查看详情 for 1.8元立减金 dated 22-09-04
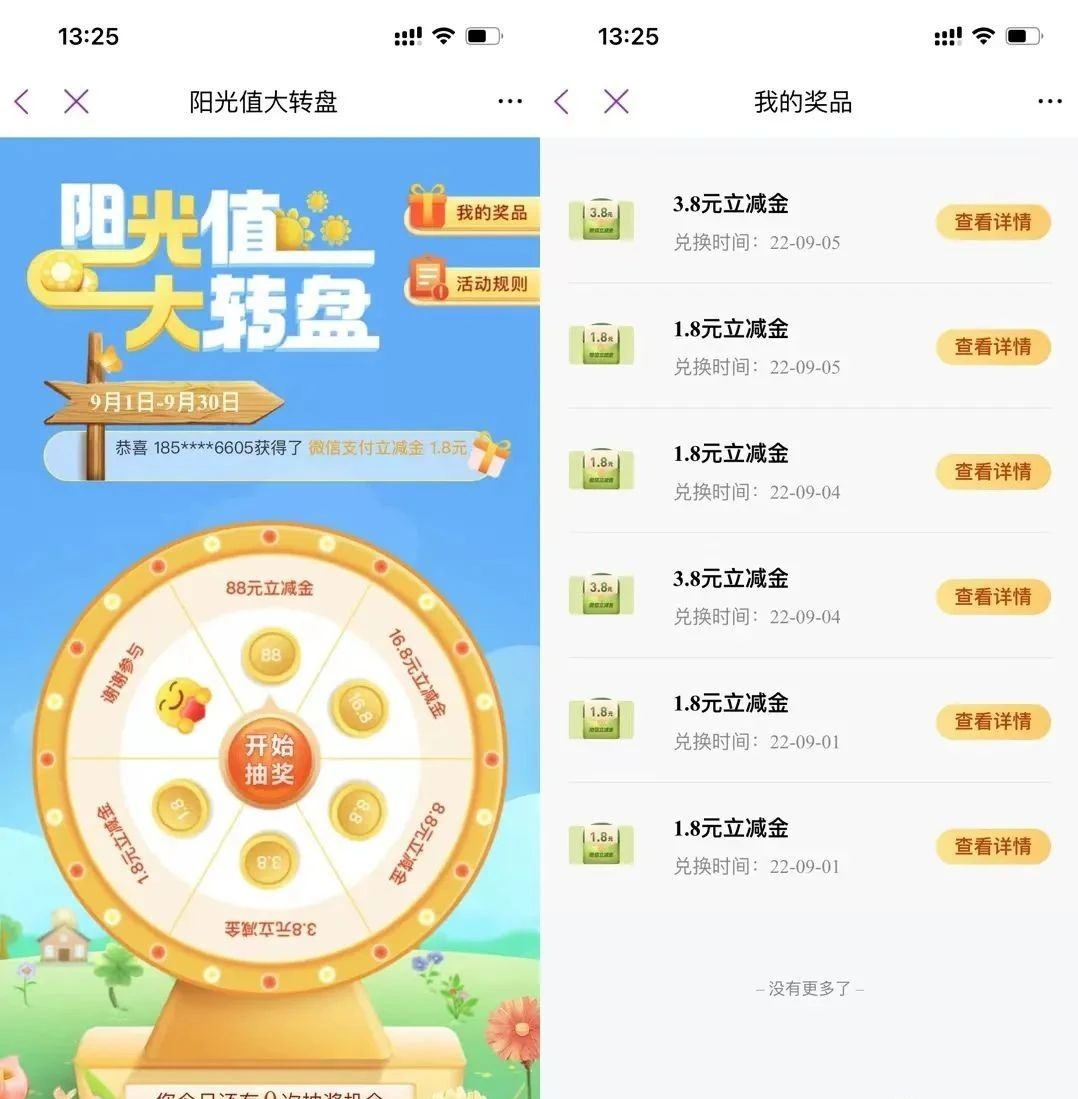The image size is (1078, 1099). tap(992, 472)
